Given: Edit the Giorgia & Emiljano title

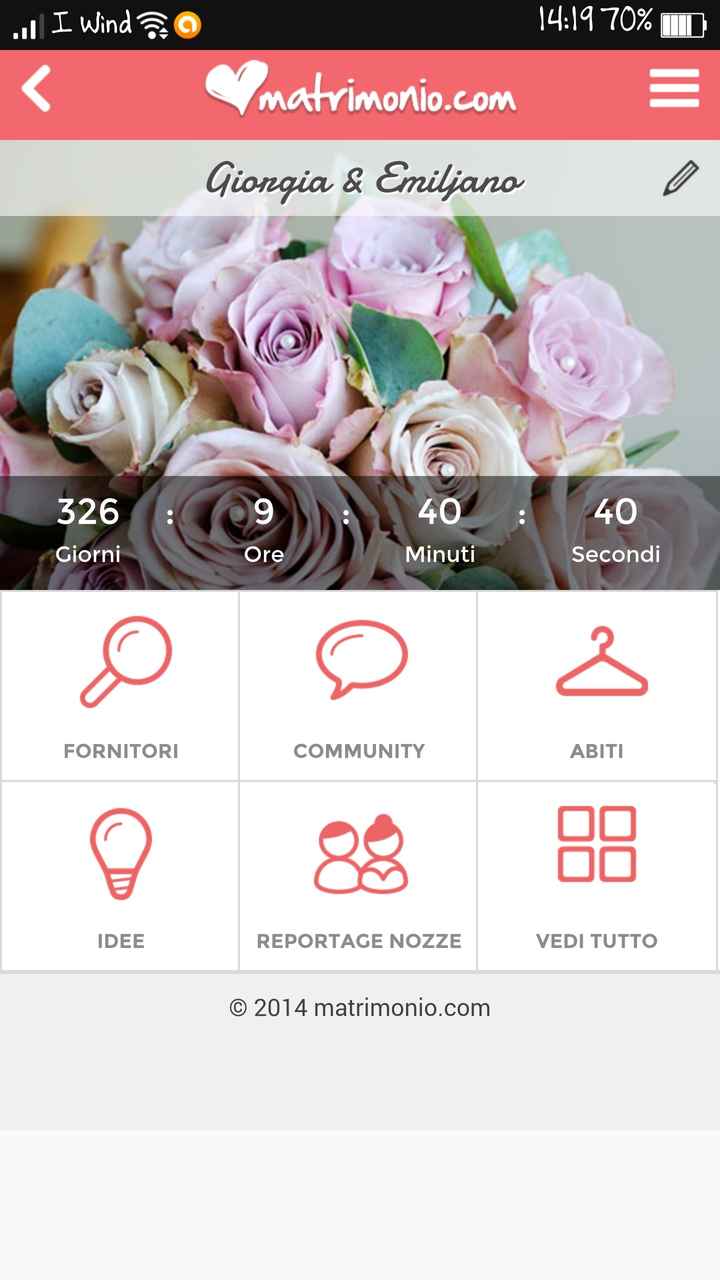Looking at the screenshot, I should click(365, 178).
